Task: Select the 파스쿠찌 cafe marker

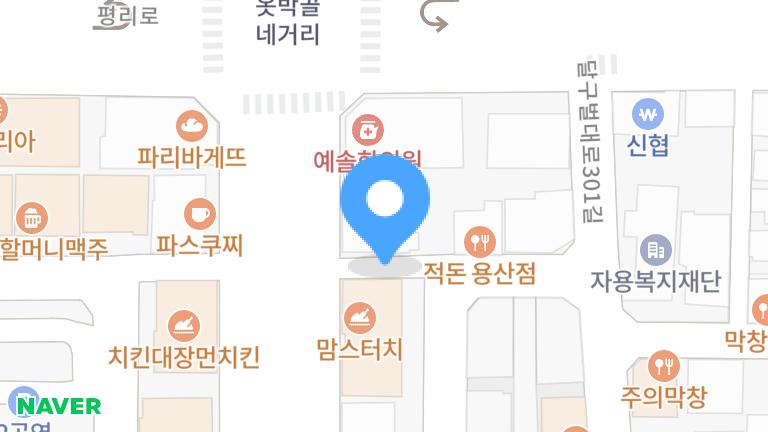Action: (x=200, y=214)
